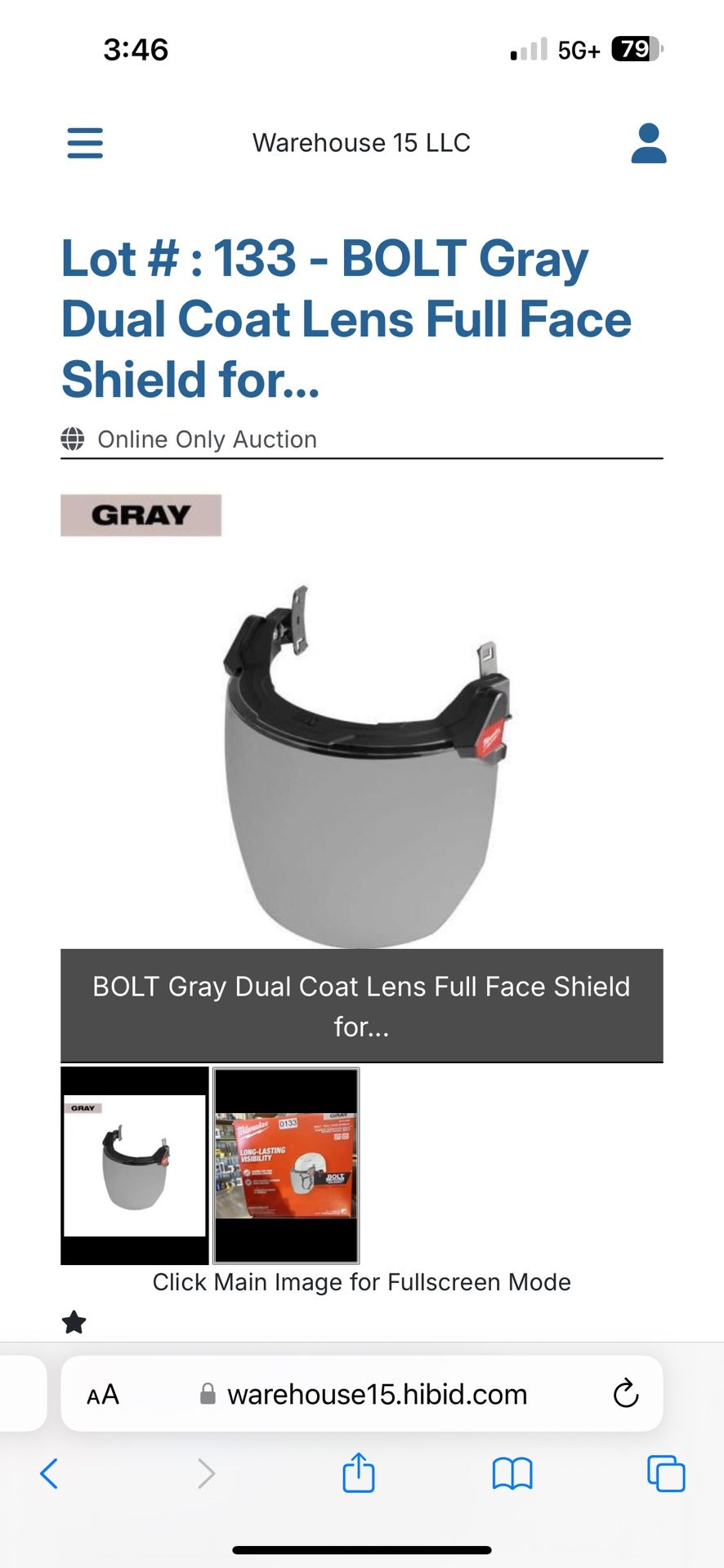The width and height of the screenshot is (724, 1568).
Task: Select the Milwaukee box photo thumbnail
Action: (286, 1165)
